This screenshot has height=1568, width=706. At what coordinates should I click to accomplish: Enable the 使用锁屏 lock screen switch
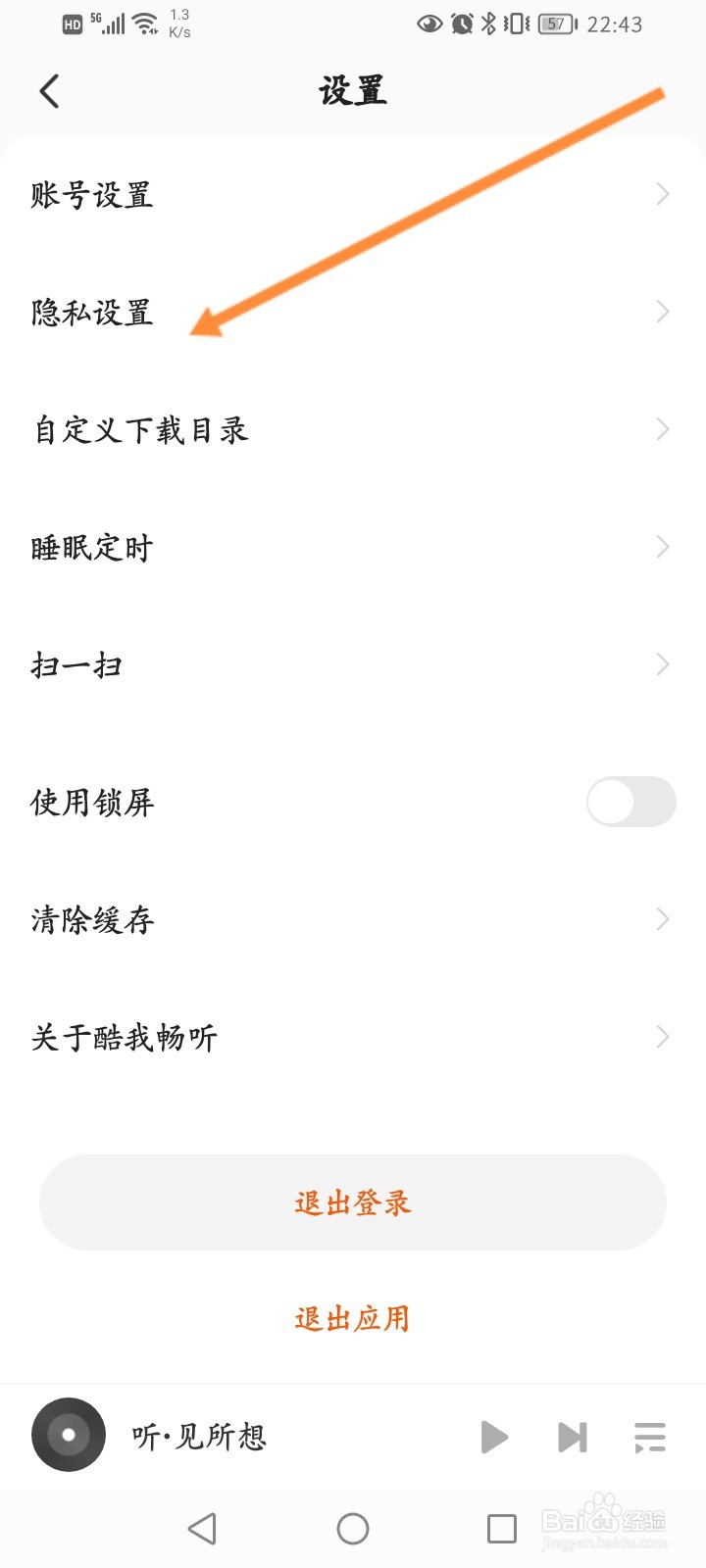coord(630,802)
